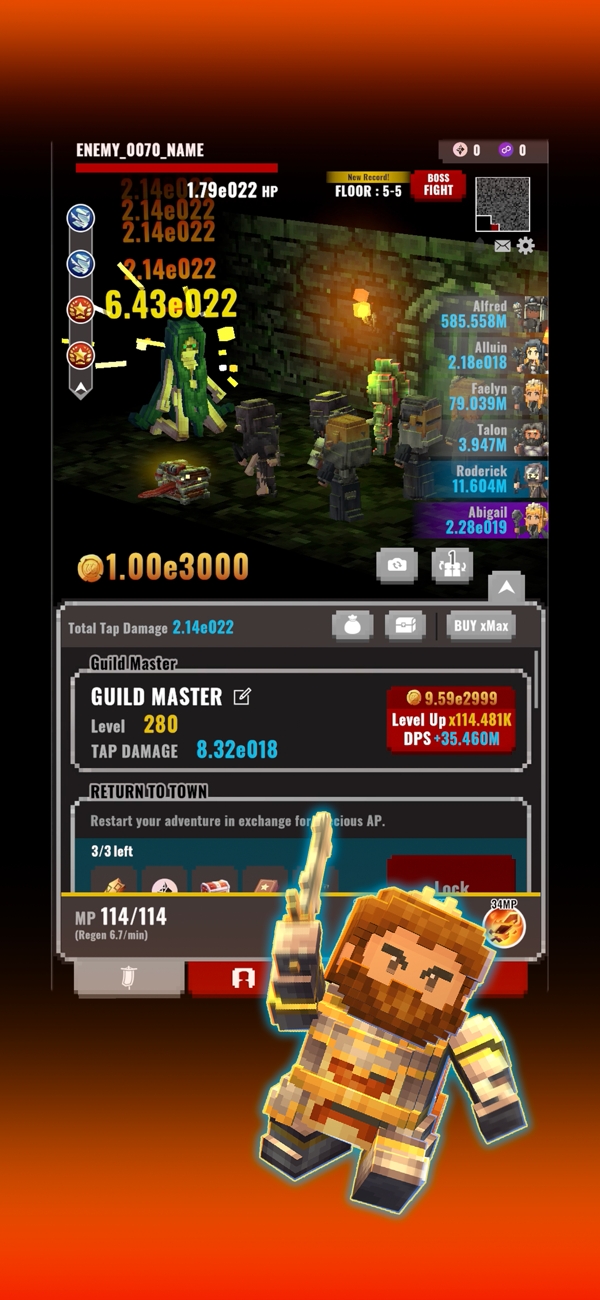
Task: Open the money bag shop icon
Action: tap(352, 626)
